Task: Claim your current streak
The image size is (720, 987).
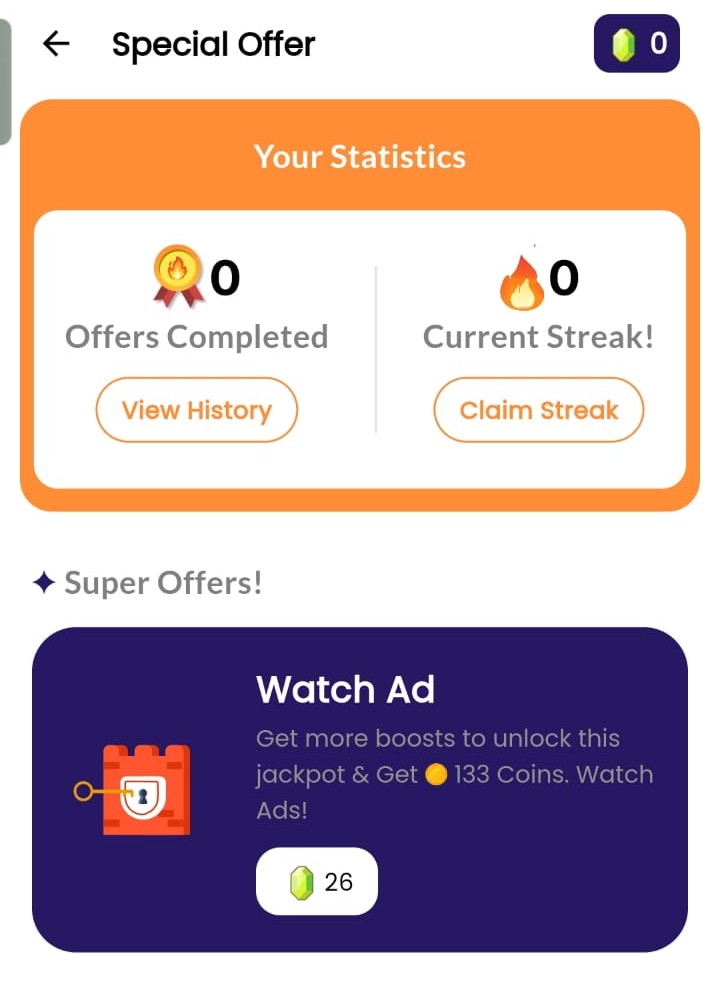Action: pos(539,410)
